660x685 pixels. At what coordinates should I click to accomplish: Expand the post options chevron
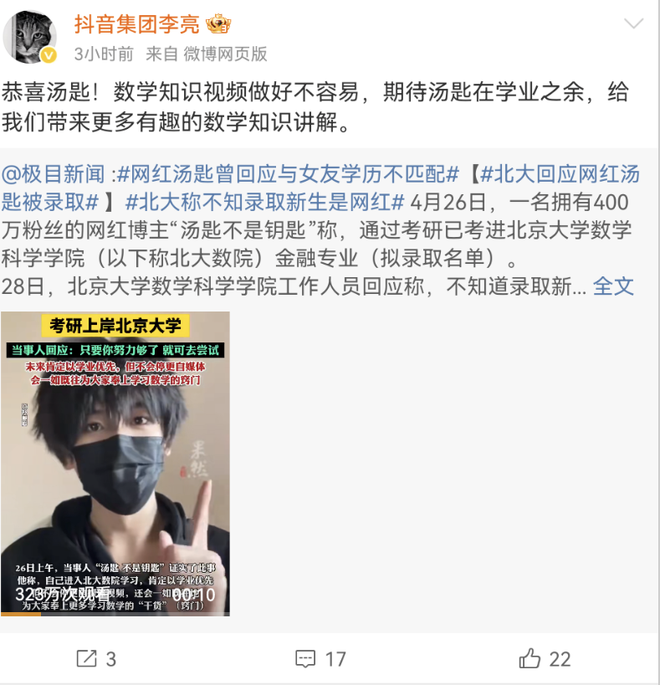[633, 23]
